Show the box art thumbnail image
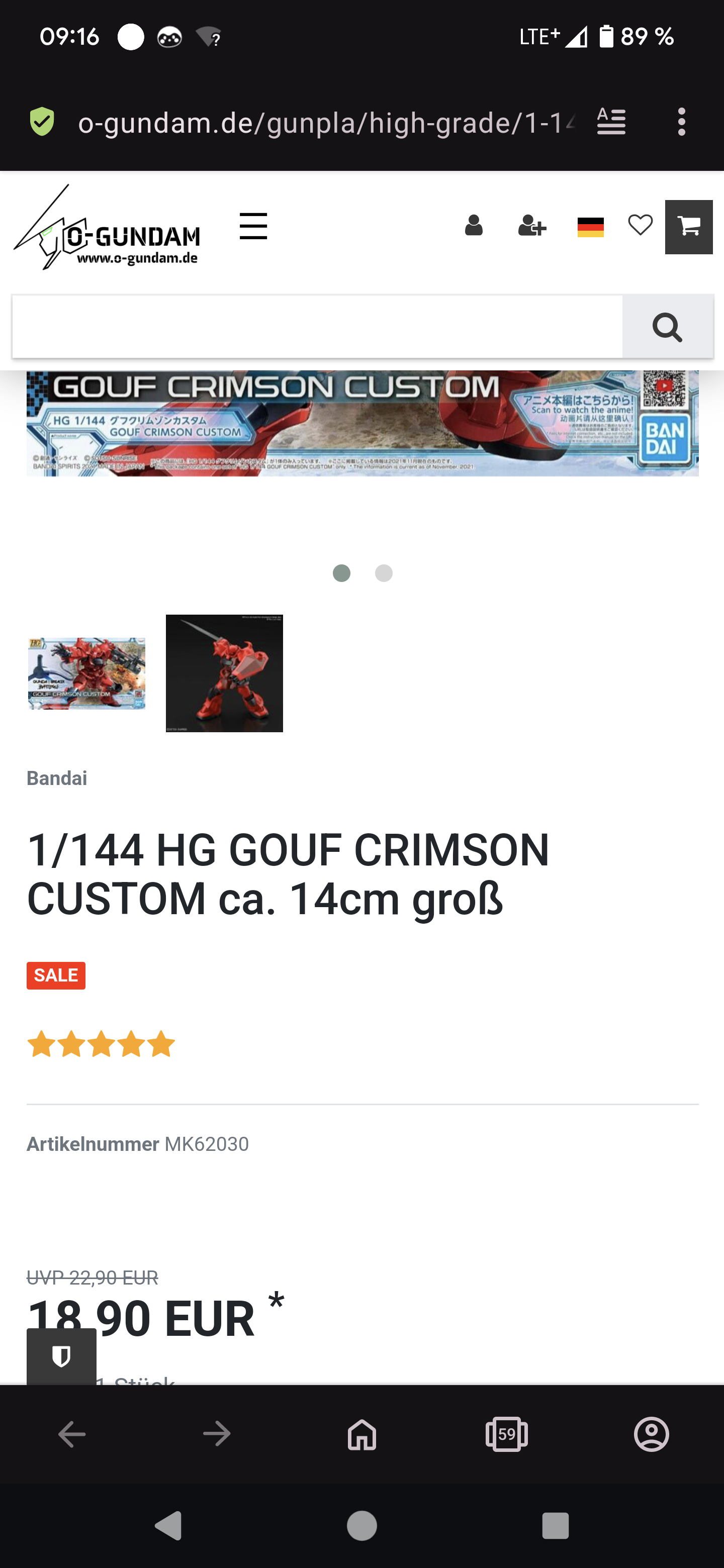 coord(86,673)
